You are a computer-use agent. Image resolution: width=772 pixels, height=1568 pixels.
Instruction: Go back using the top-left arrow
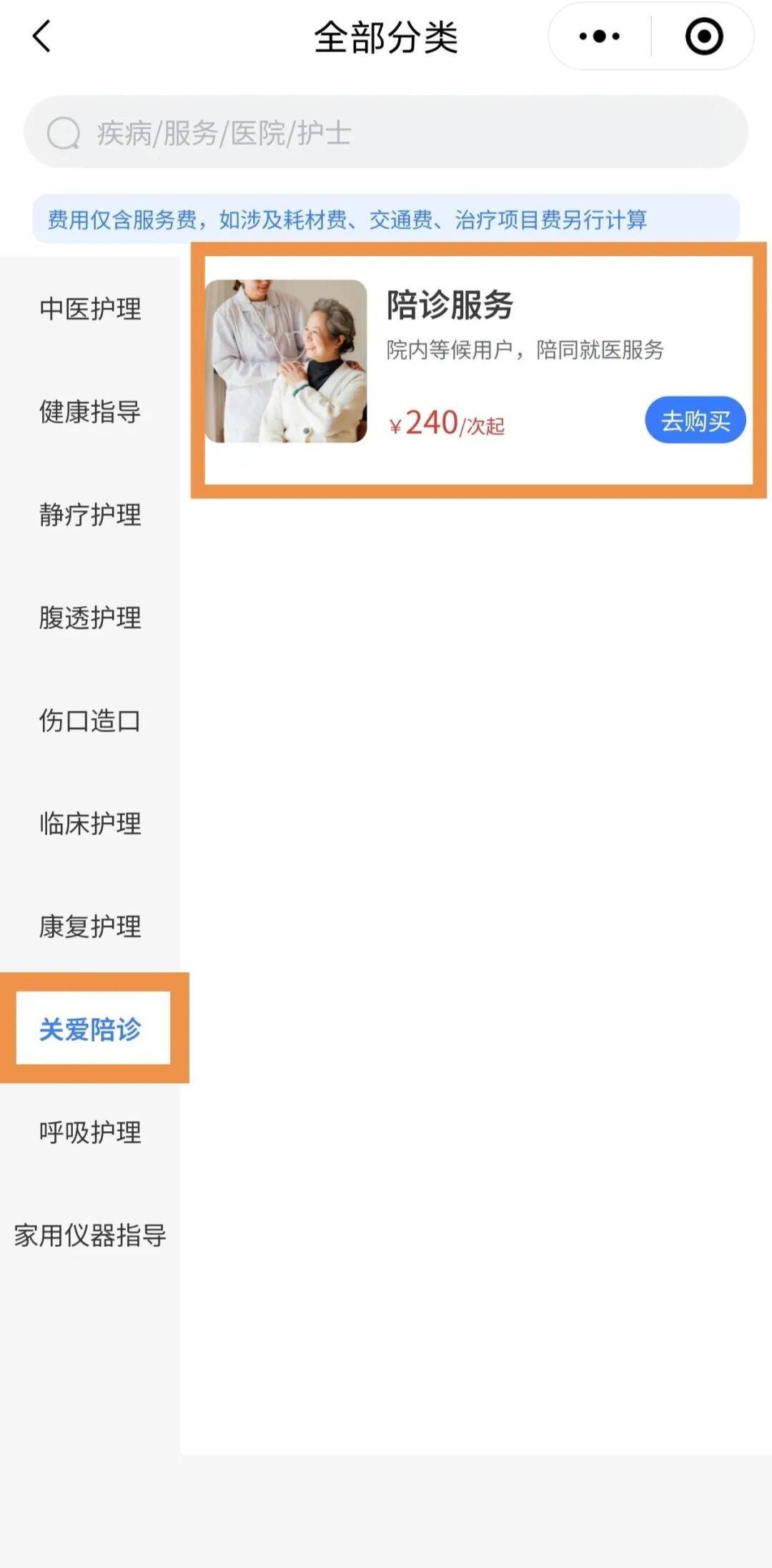tap(41, 36)
